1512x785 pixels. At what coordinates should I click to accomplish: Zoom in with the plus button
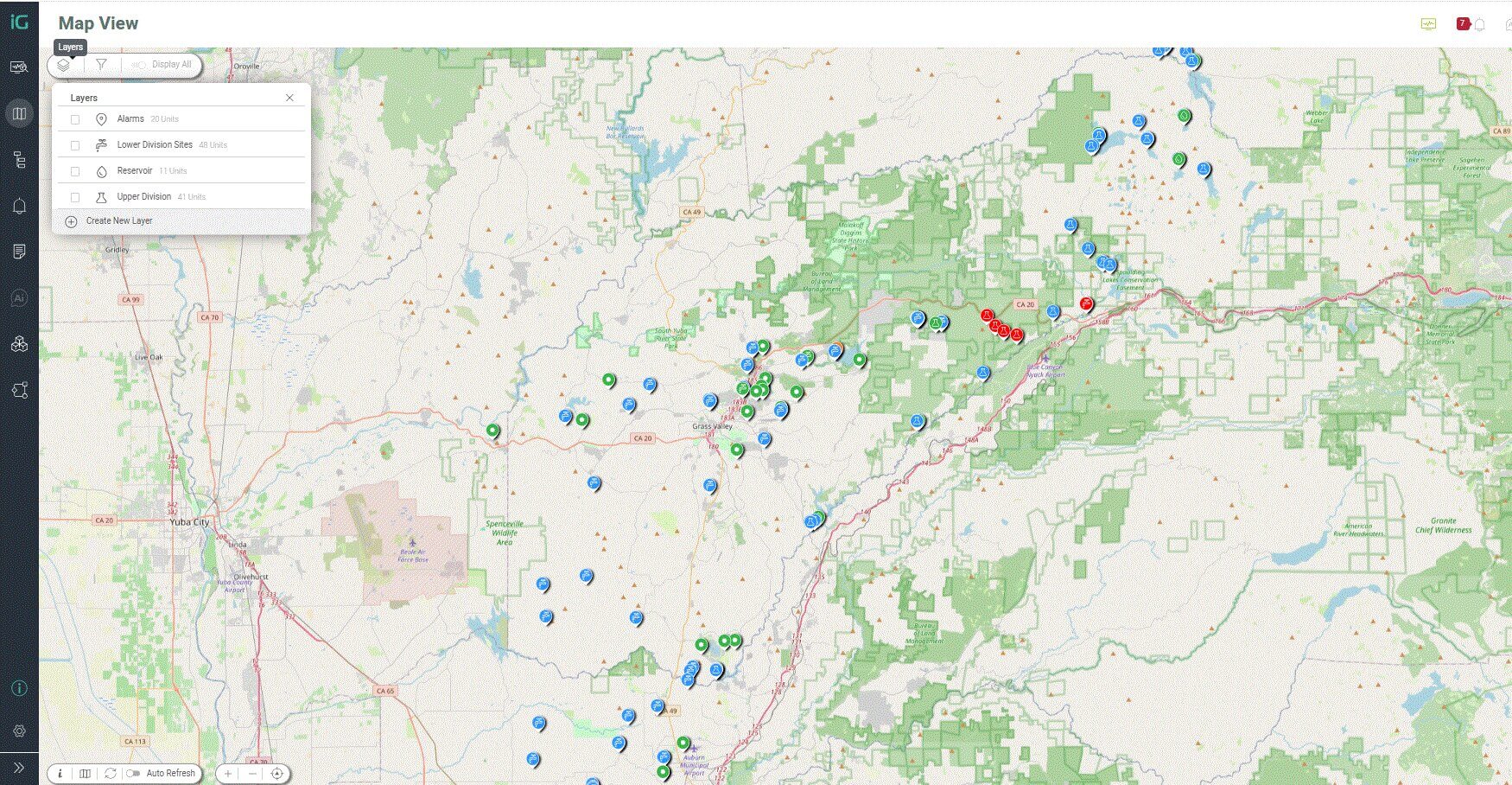click(228, 774)
